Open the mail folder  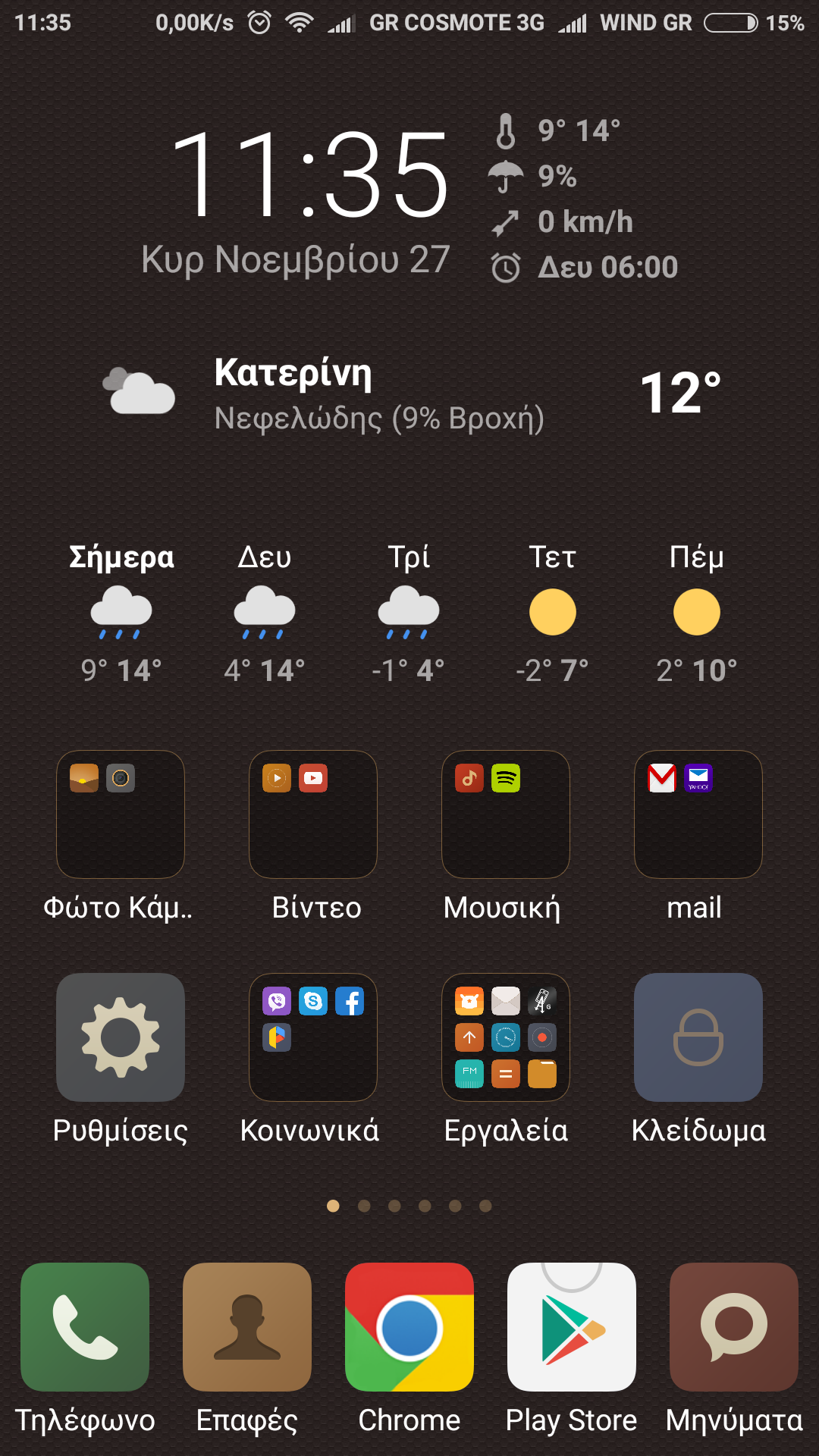pos(698,815)
